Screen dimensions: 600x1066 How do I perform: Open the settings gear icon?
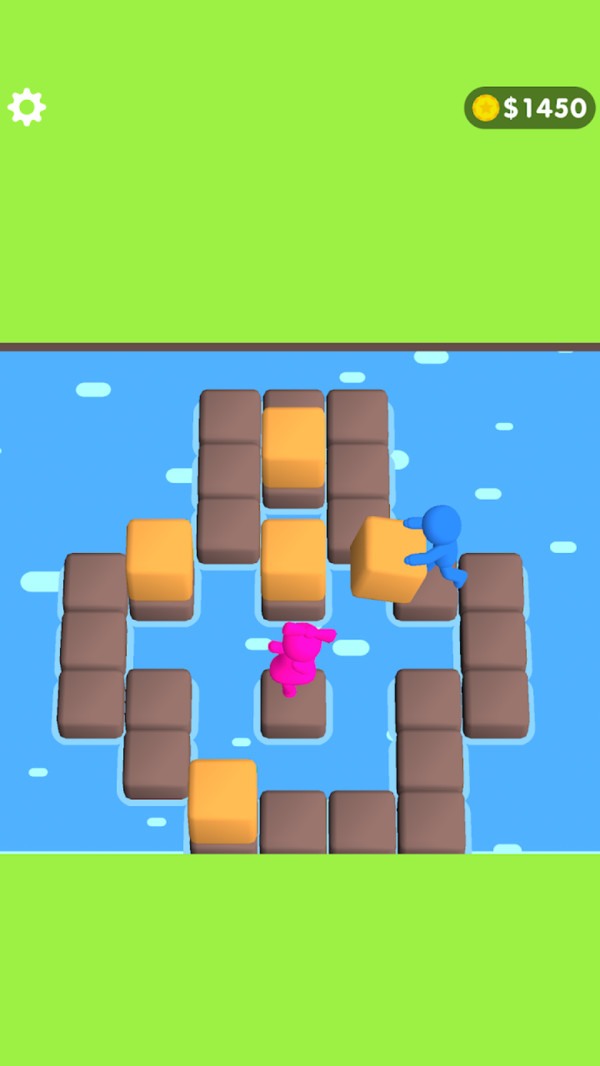pos(27,107)
